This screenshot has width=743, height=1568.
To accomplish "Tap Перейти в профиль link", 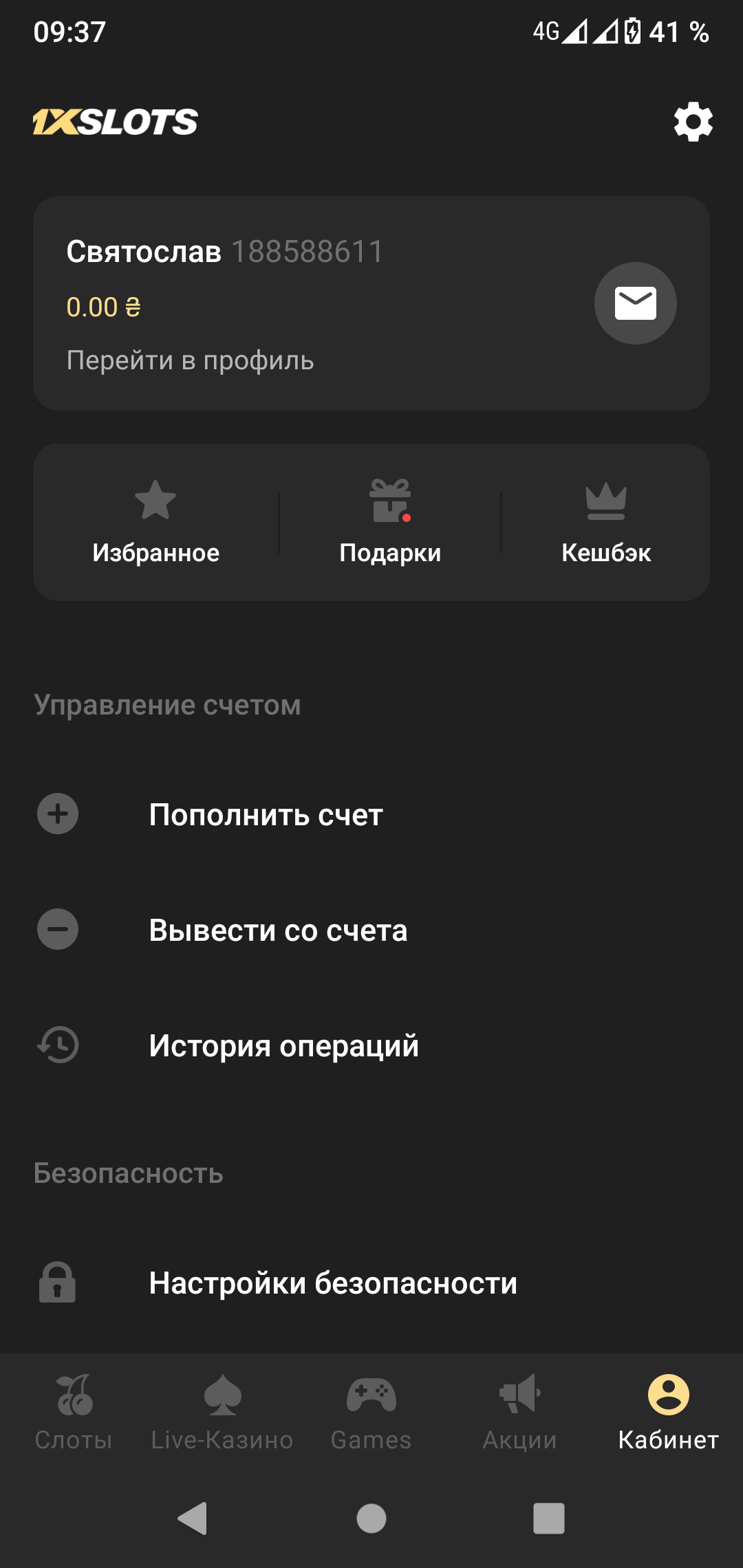I will (x=190, y=360).
